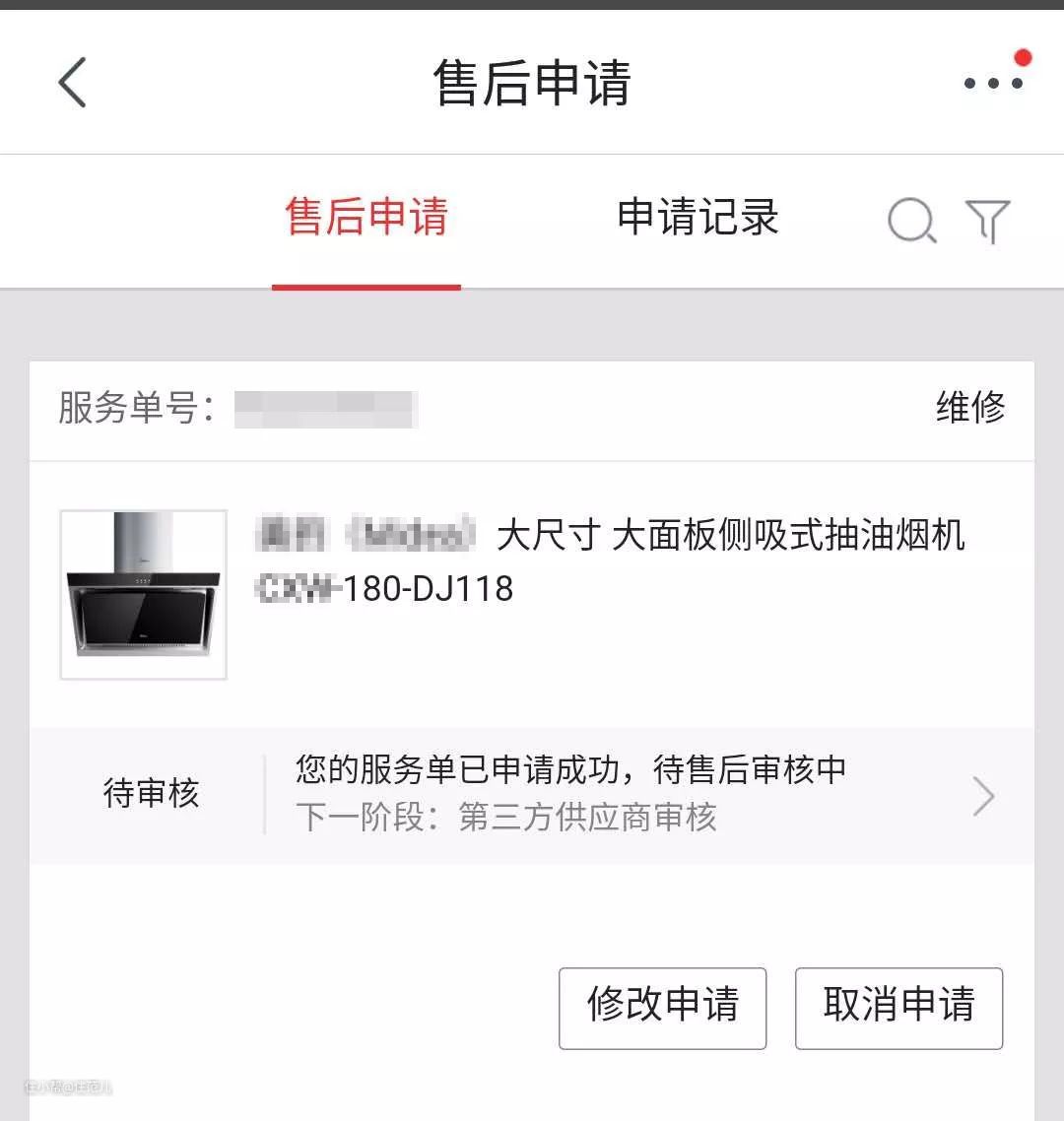Image resolution: width=1064 pixels, height=1121 pixels.
Task: Switch to the 申请记录 tab
Action: (698, 218)
